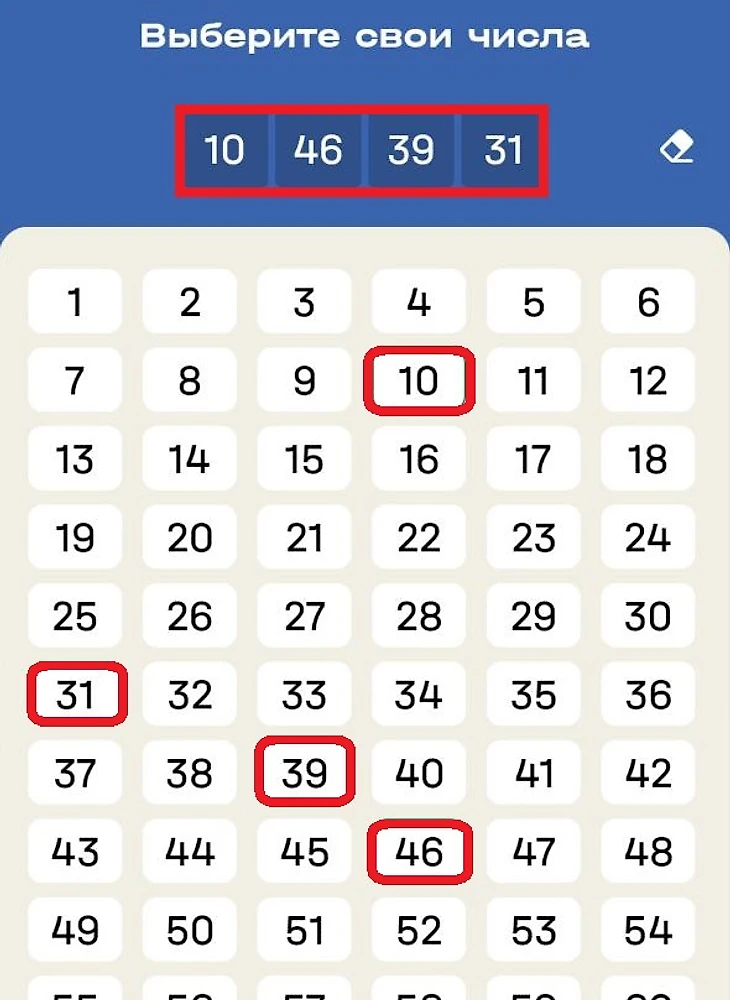Viewport: 730px width, 1000px height.
Task: Select number 35
Action: pos(533,695)
